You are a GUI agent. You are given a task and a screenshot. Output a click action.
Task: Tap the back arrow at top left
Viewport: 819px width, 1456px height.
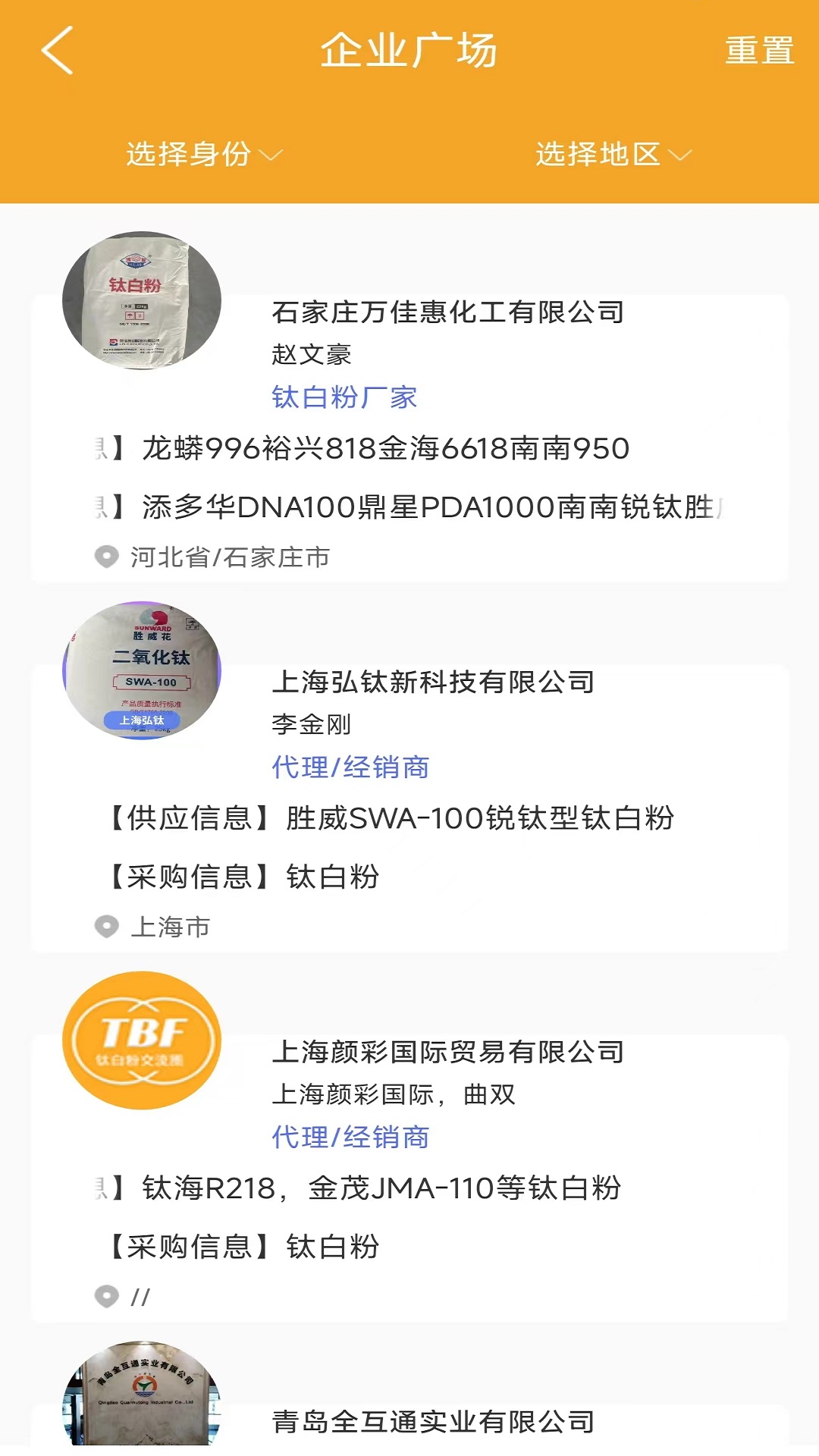tap(57, 52)
